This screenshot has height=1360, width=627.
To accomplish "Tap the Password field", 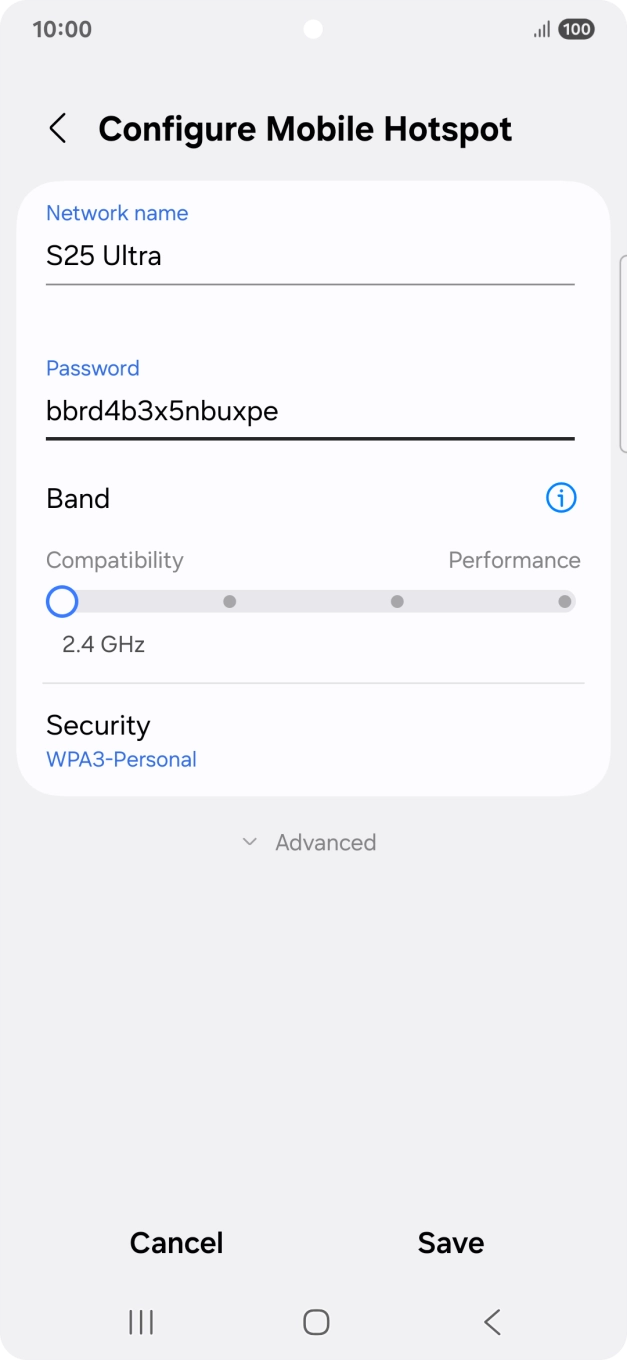I will point(310,411).
